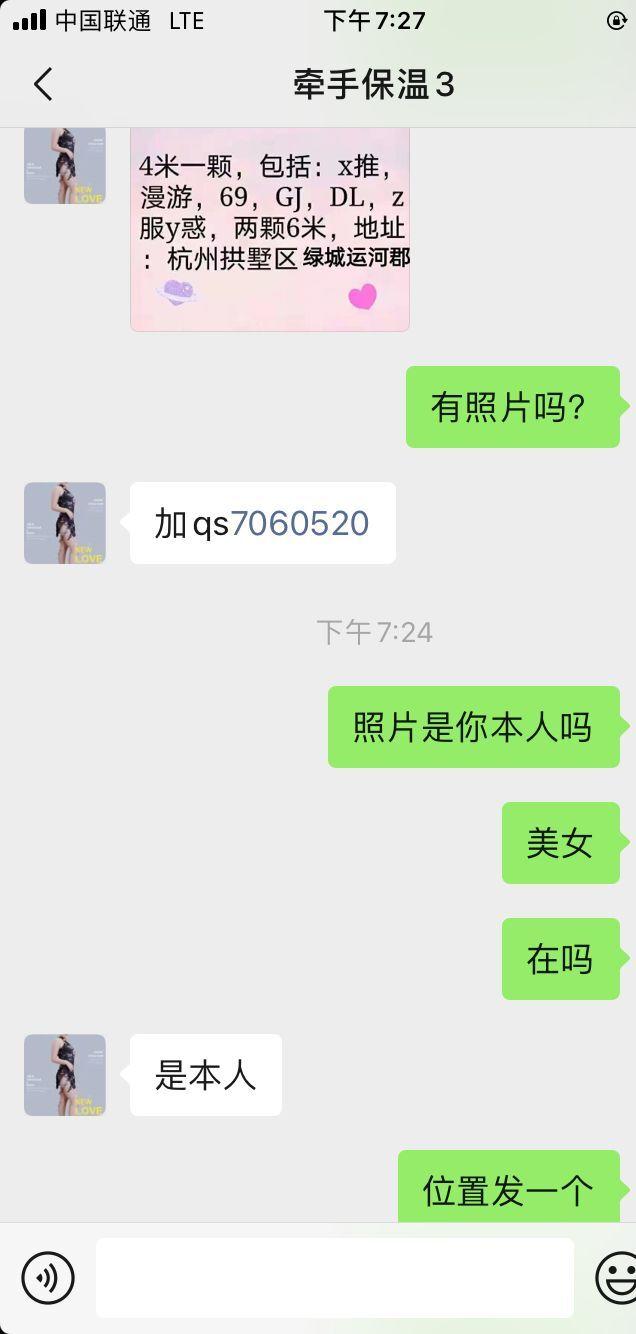Open sender's avatar beside 是本人 message
This screenshot has width=636, height=1334.
[65, 1075]
